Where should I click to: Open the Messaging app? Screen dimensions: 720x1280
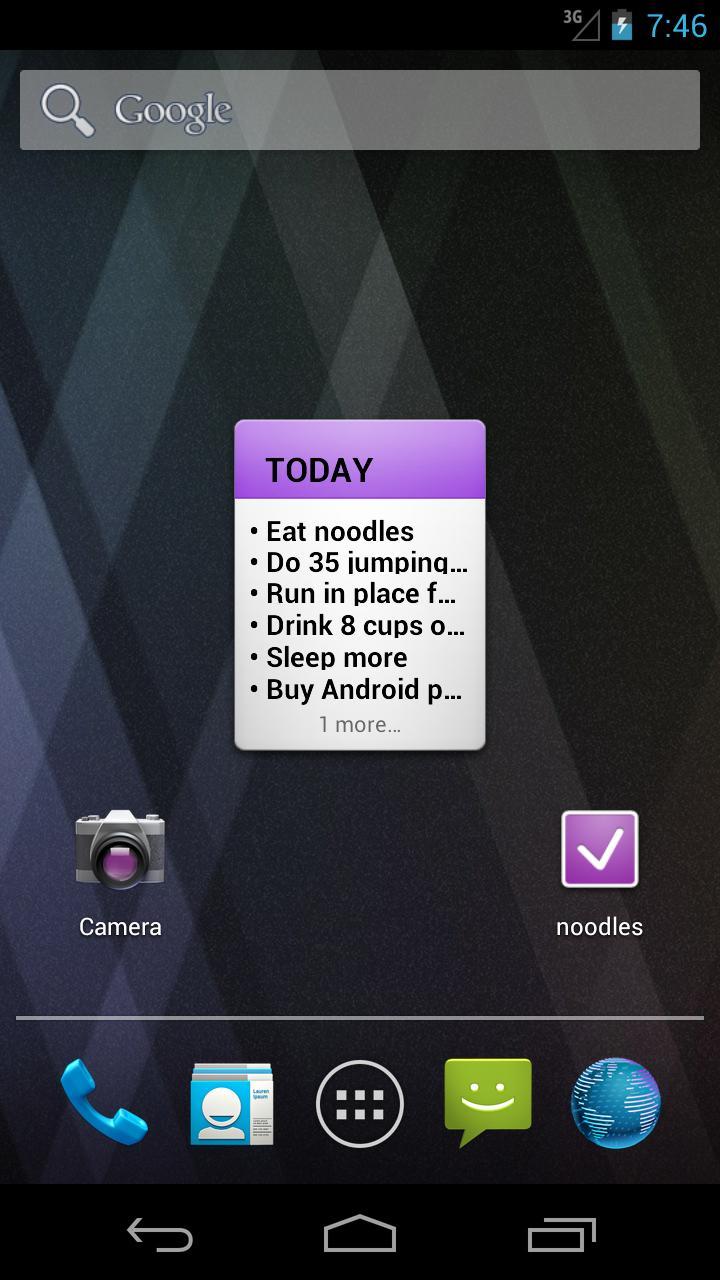coord(488,1103)
